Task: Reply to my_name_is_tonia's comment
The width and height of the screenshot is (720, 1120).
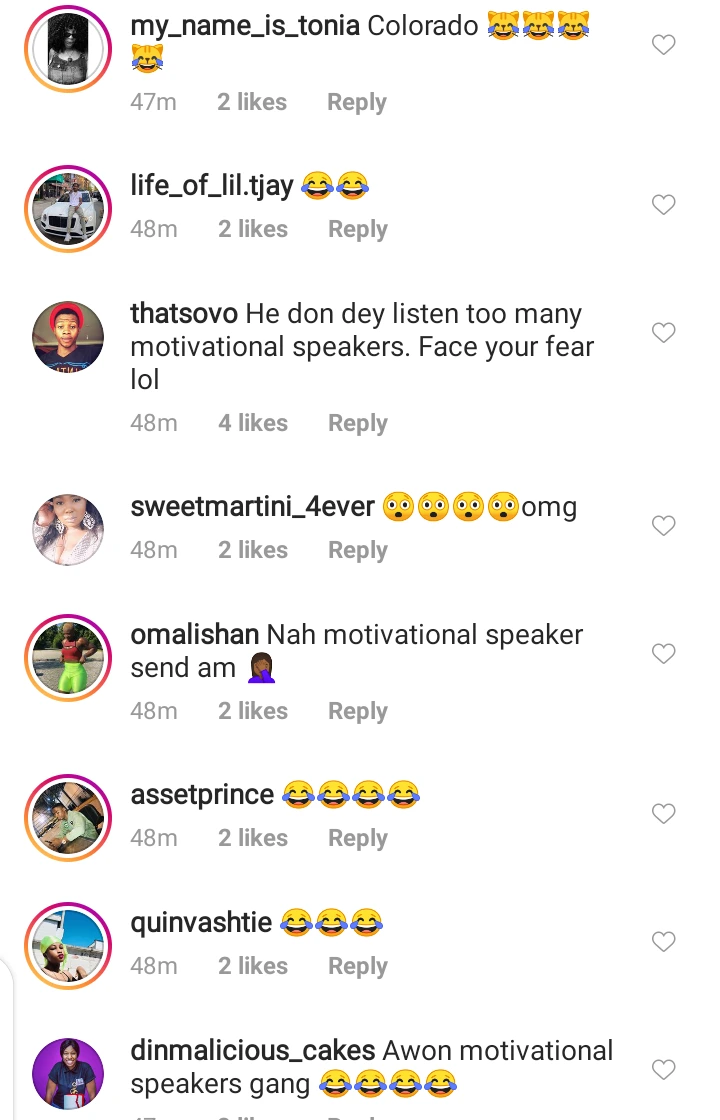Action: point(357,102)
